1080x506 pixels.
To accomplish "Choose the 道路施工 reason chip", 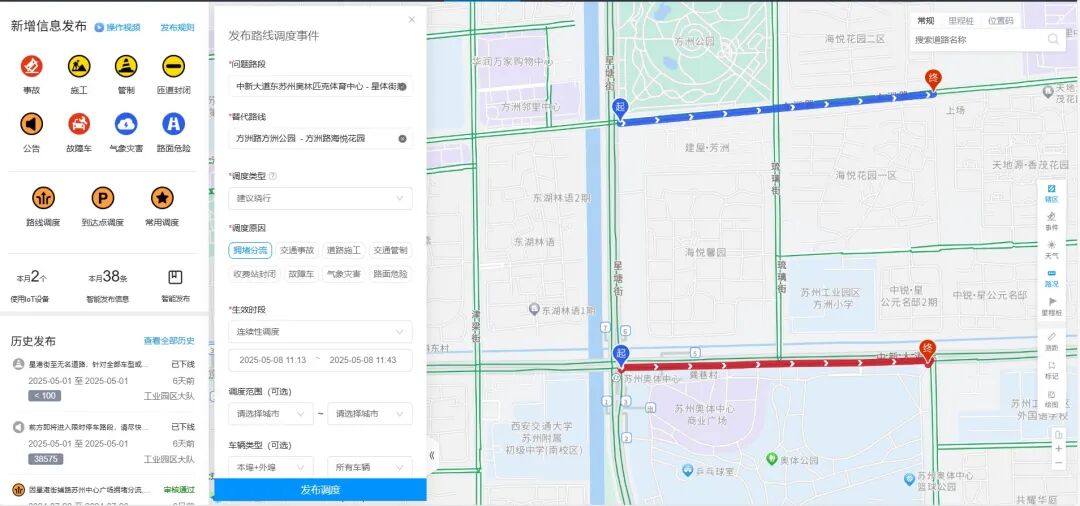I will tap(343, 250).
